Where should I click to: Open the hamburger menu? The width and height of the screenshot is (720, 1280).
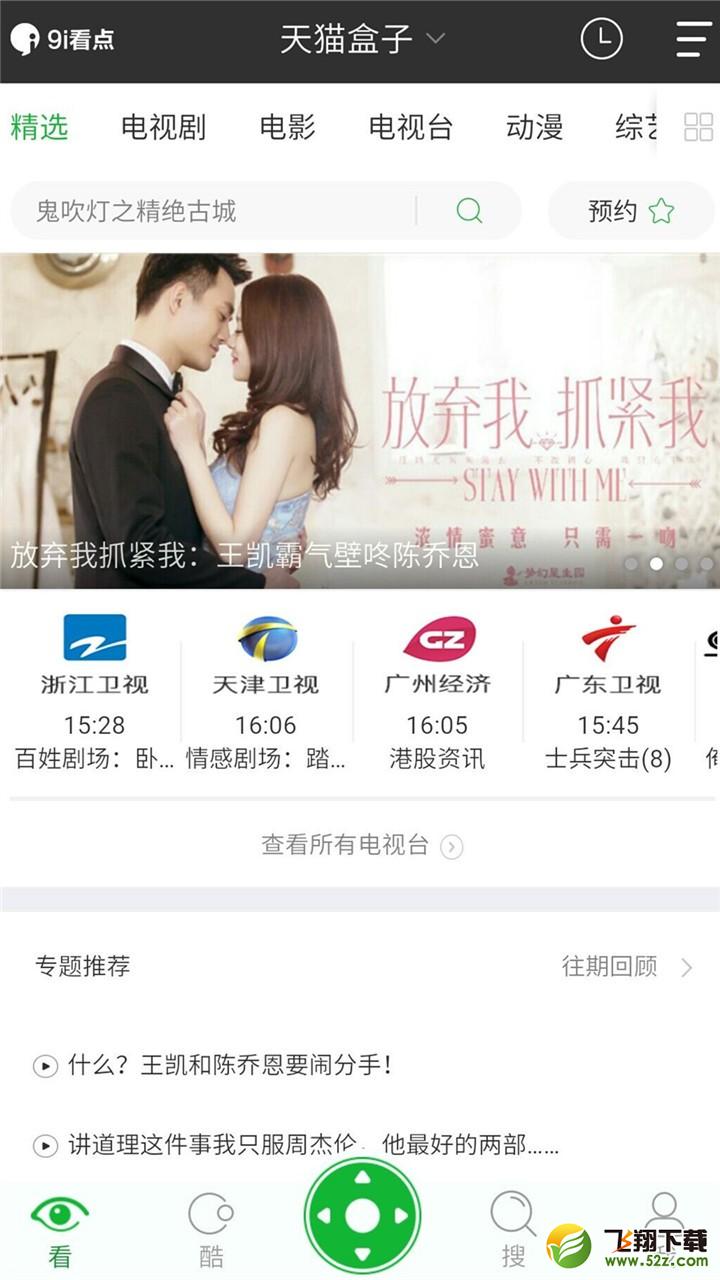pyautogui.click(x=693, y=40)
